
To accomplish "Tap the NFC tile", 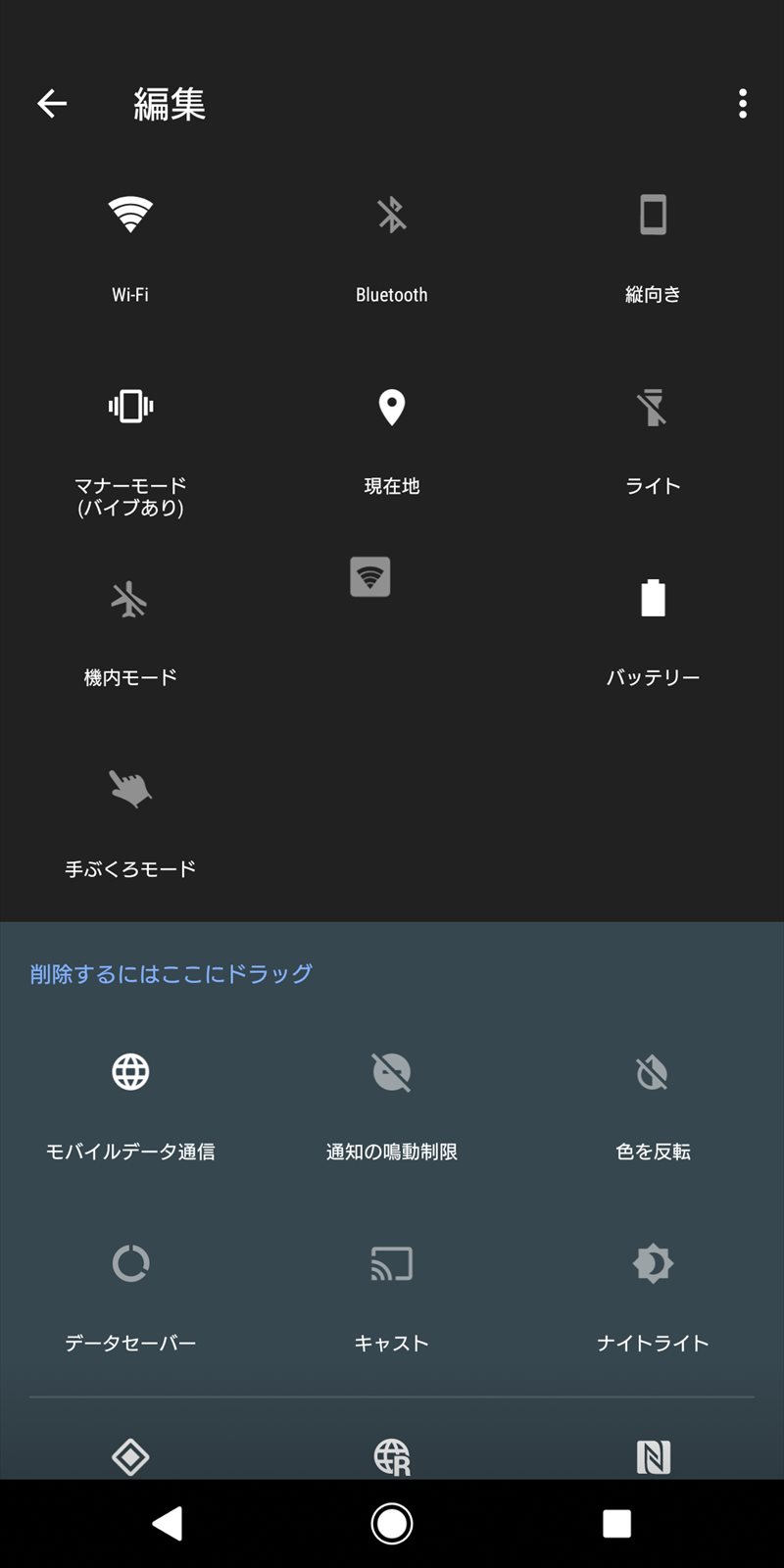I will (653, 1457).
